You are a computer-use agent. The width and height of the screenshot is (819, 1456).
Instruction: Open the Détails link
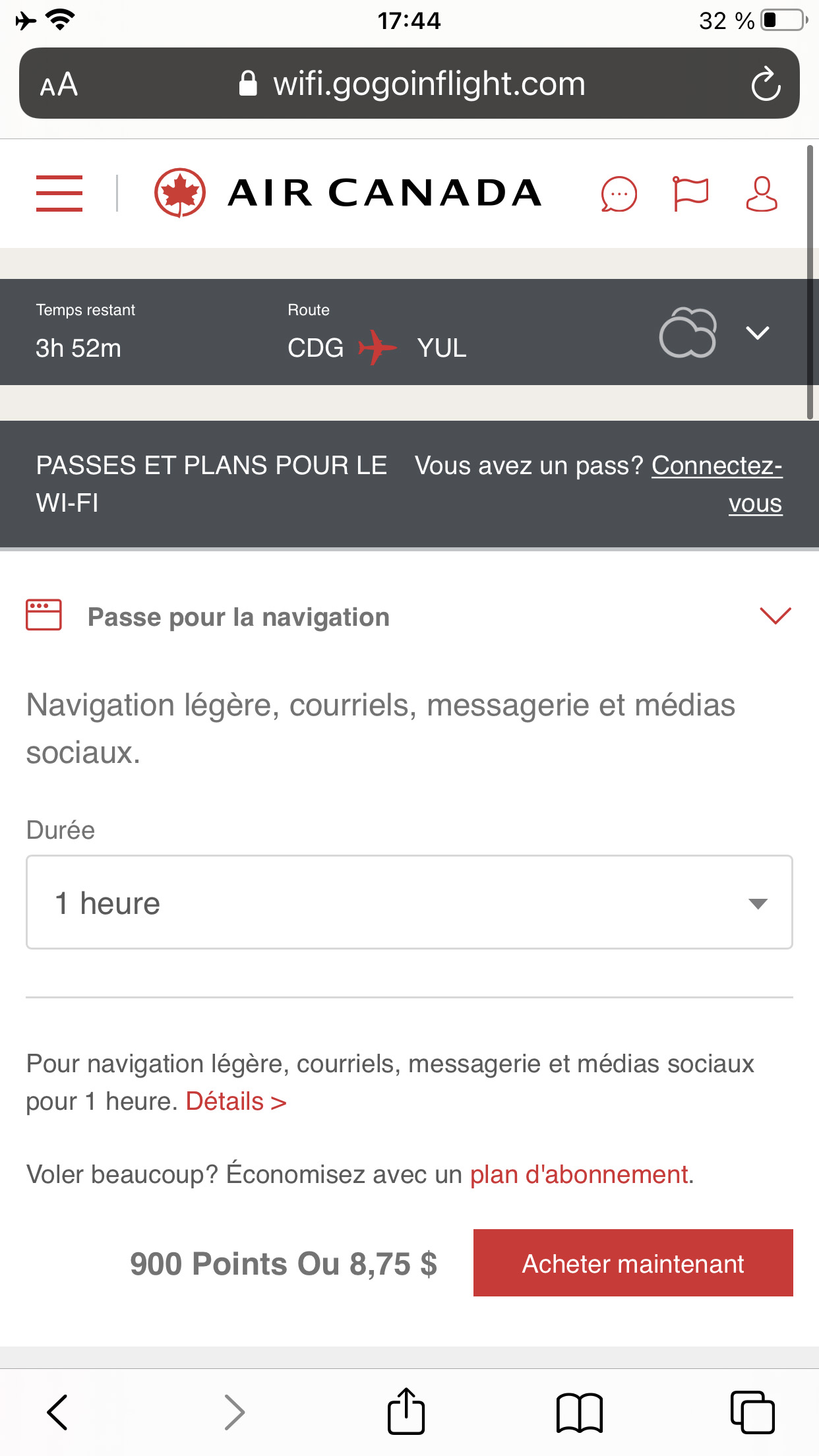pyautogui.click(x=235, y=1101)
